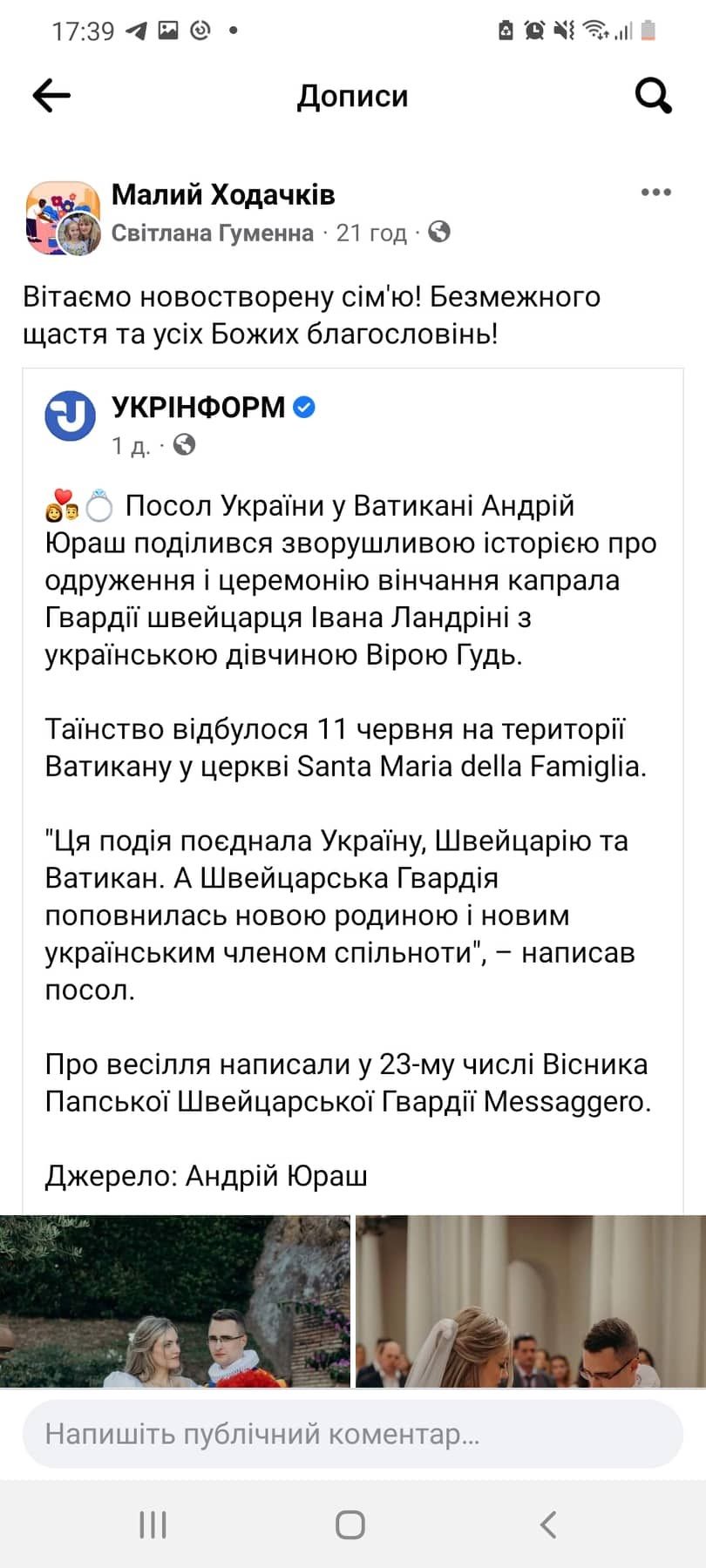Tap the back arrow to leave Дописи
This screenshot has height=1568, width=706.
pyautogui.click(x=50, y=96)
